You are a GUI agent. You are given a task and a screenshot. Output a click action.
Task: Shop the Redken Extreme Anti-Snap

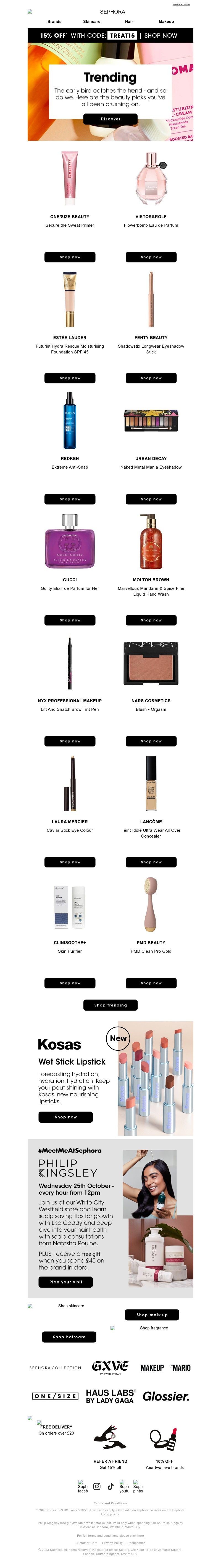pos(70,499)
